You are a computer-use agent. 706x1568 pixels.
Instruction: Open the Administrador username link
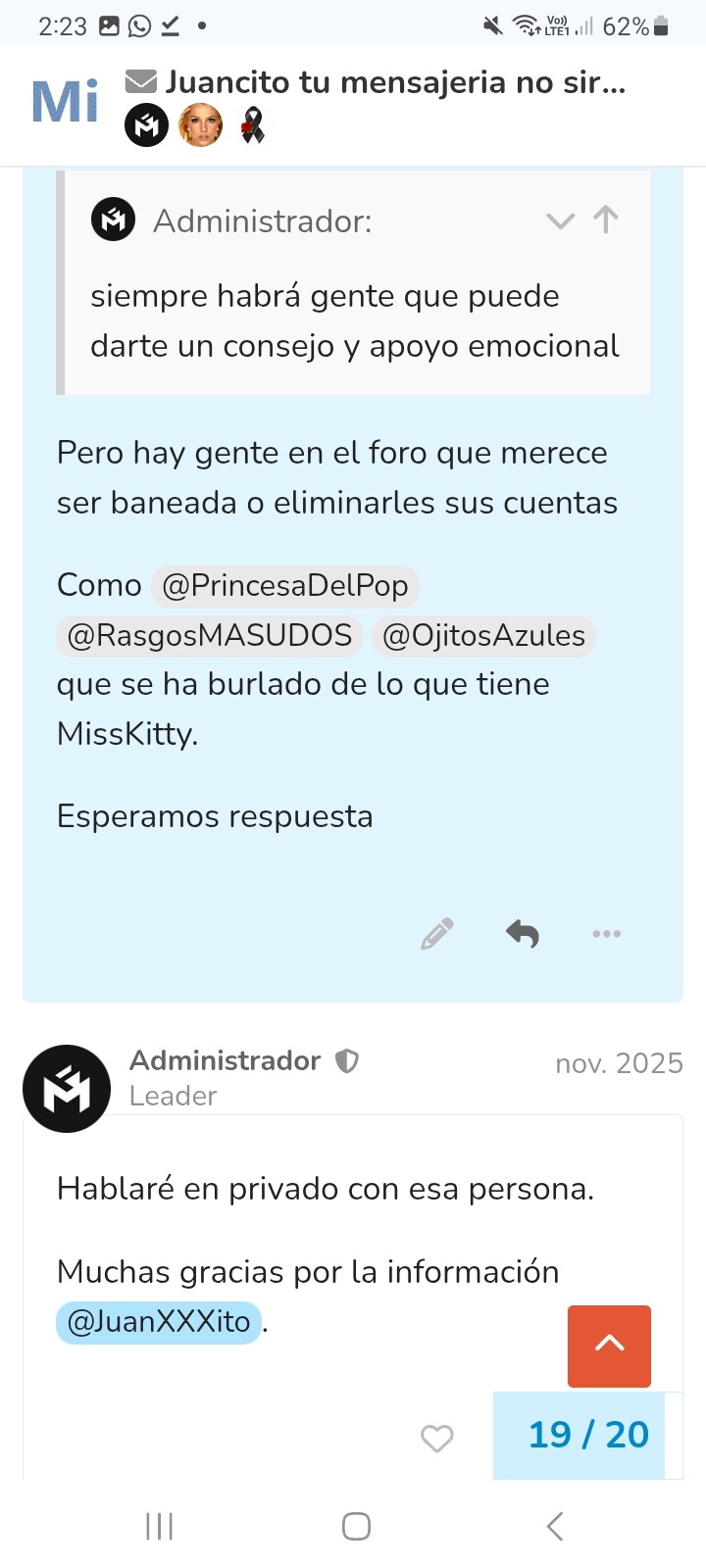225,1060
